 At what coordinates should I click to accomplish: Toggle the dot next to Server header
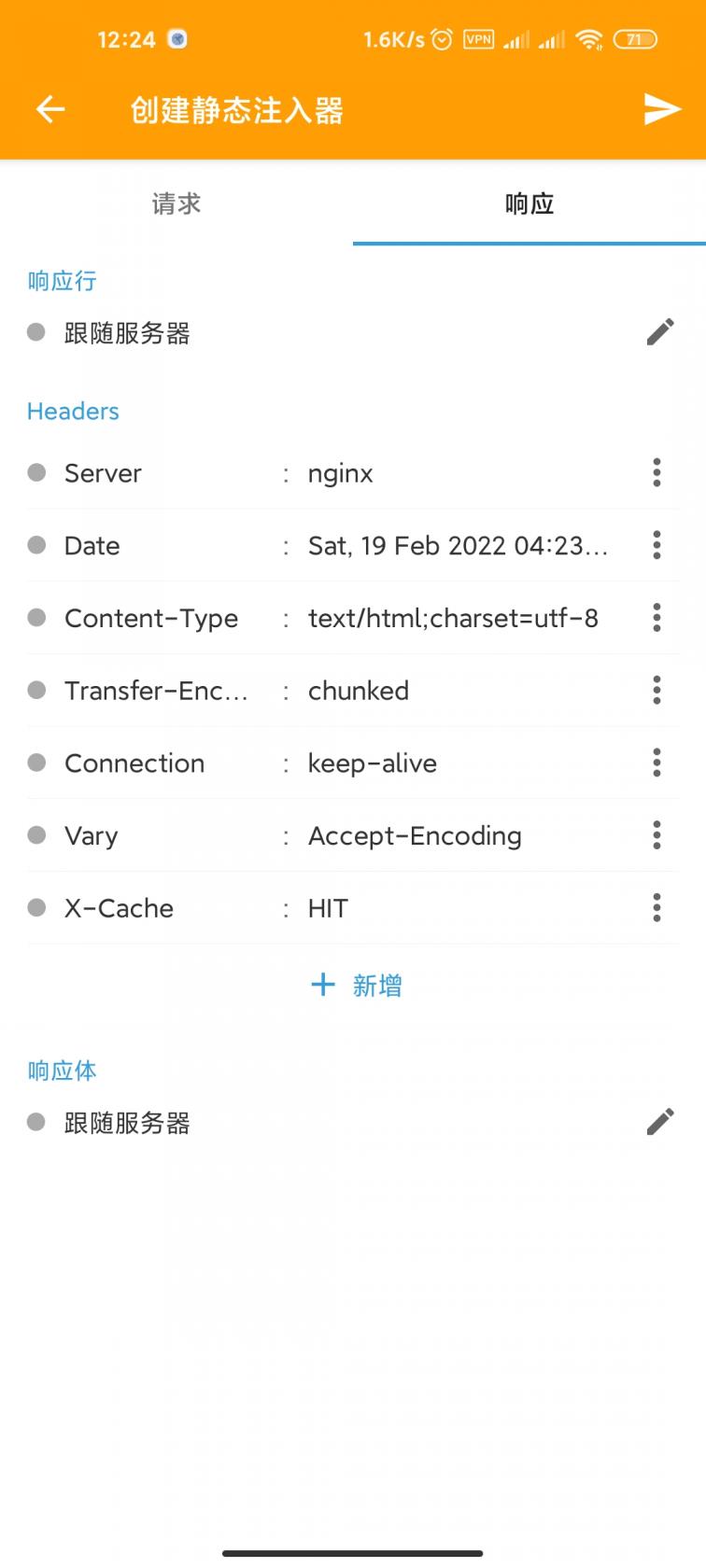pyautogui.click(x=36, y=473)
